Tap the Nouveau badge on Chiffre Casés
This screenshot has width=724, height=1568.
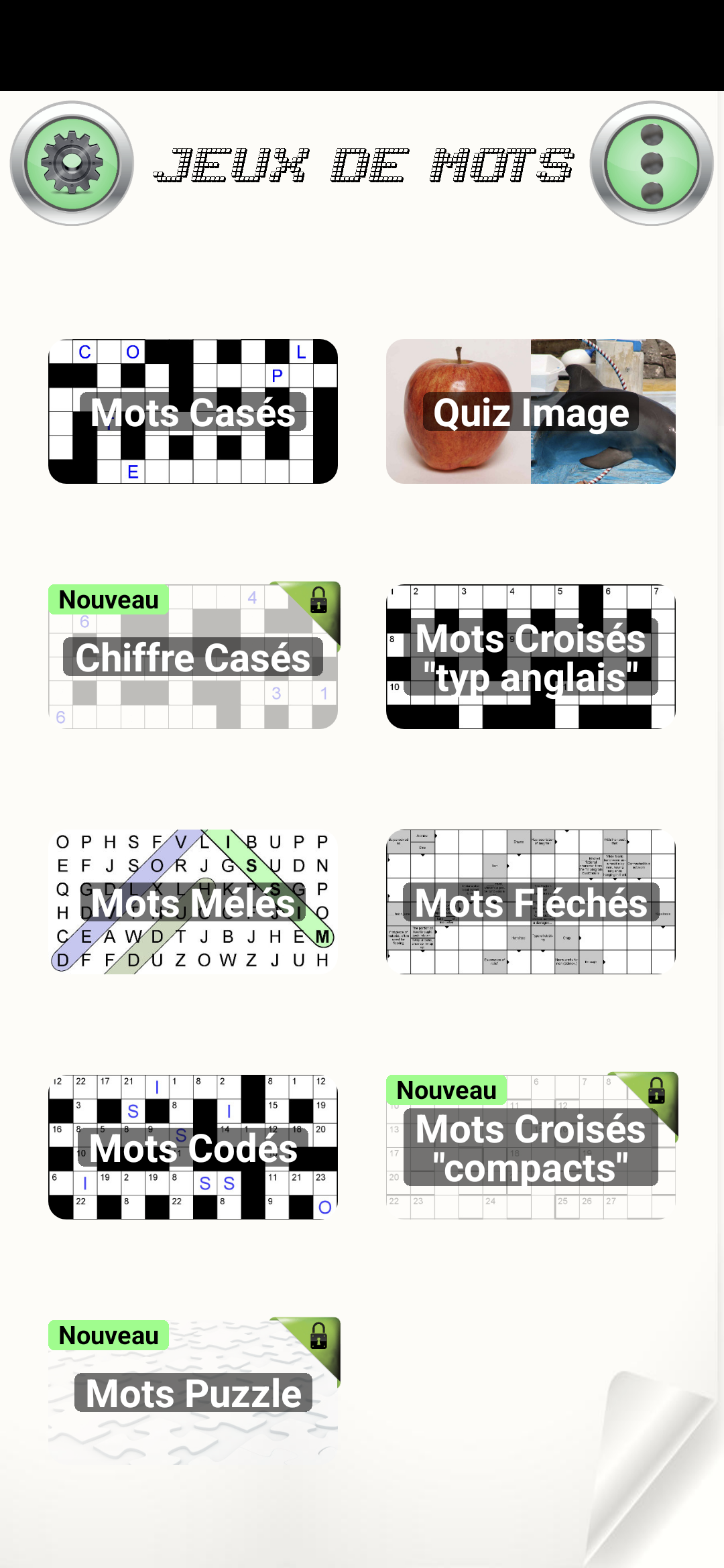108,600
